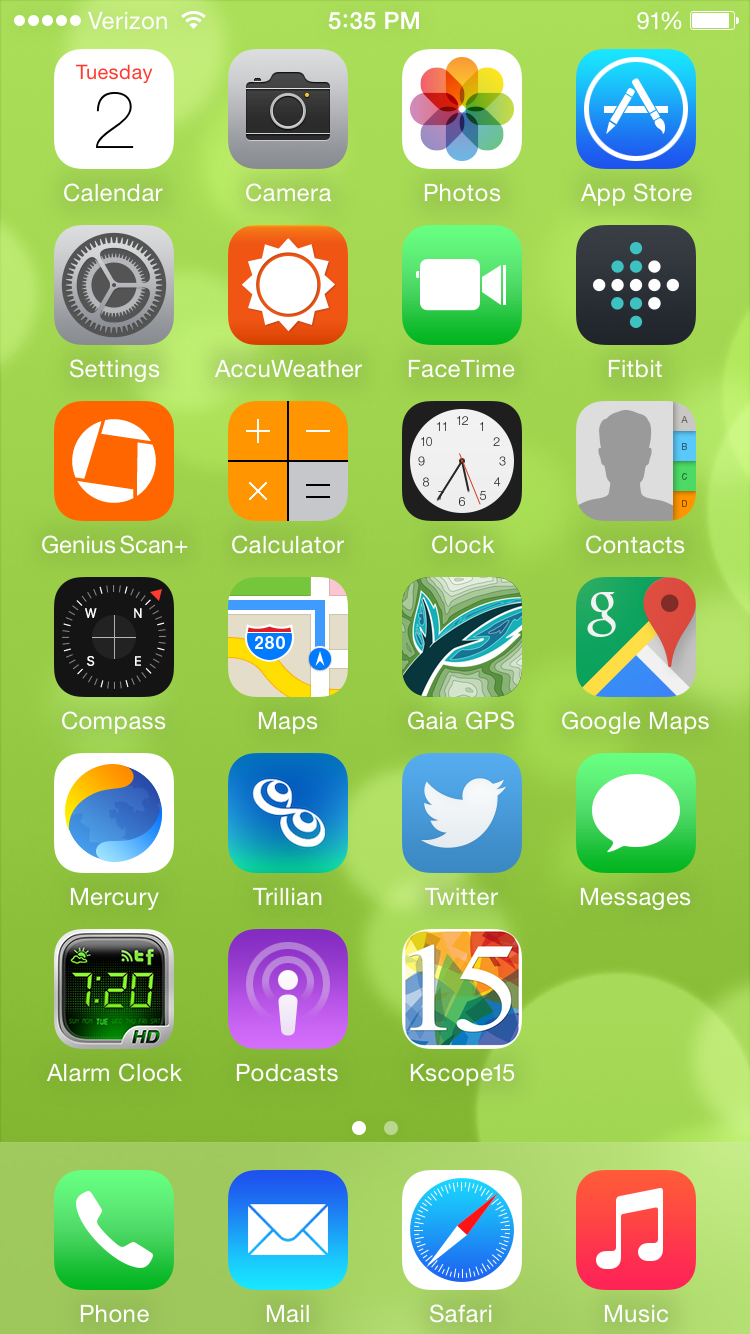Launch the Compass app
The width and height of the screenshot is (750, 1334).
pos(114,638)
